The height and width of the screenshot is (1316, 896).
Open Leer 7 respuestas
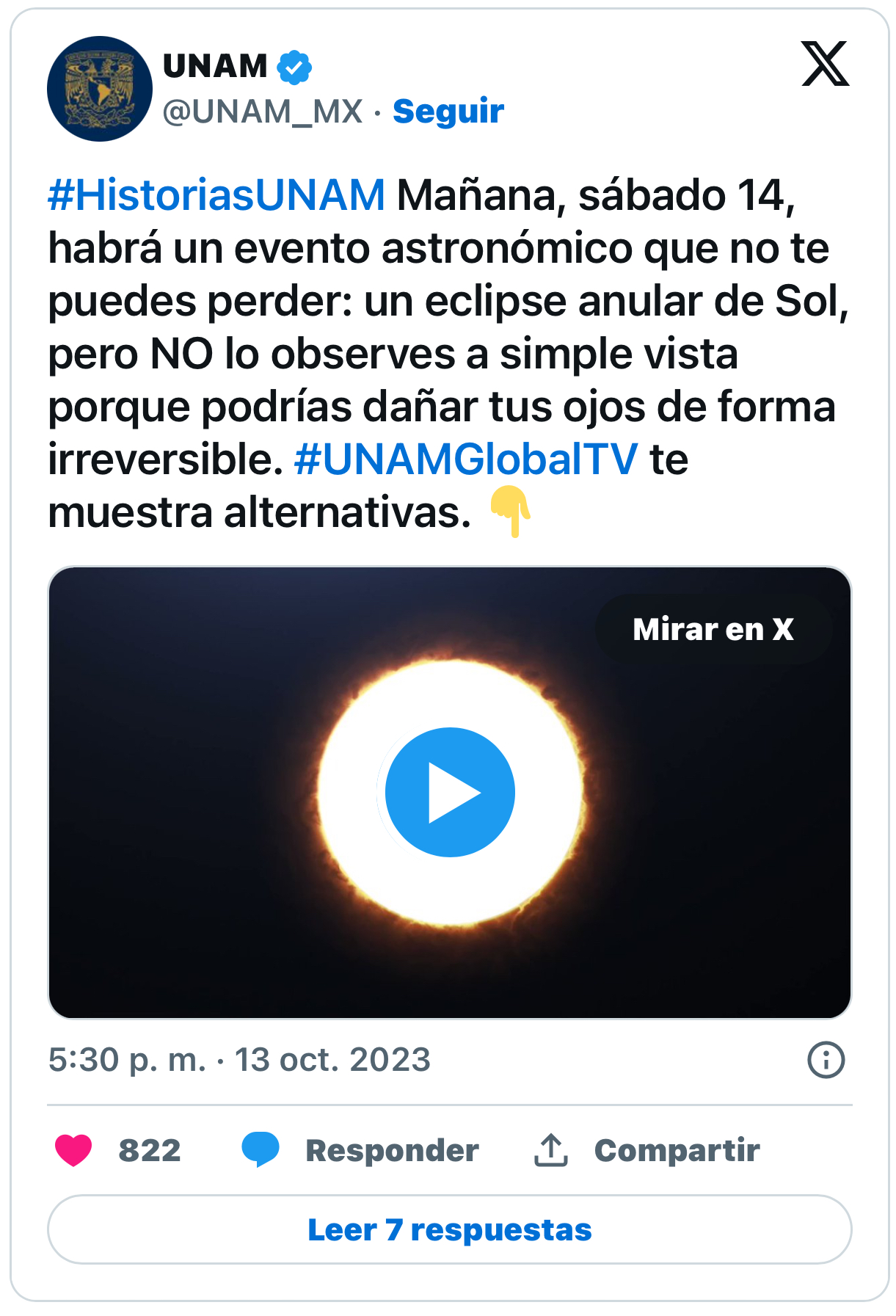coord(449,1229)
